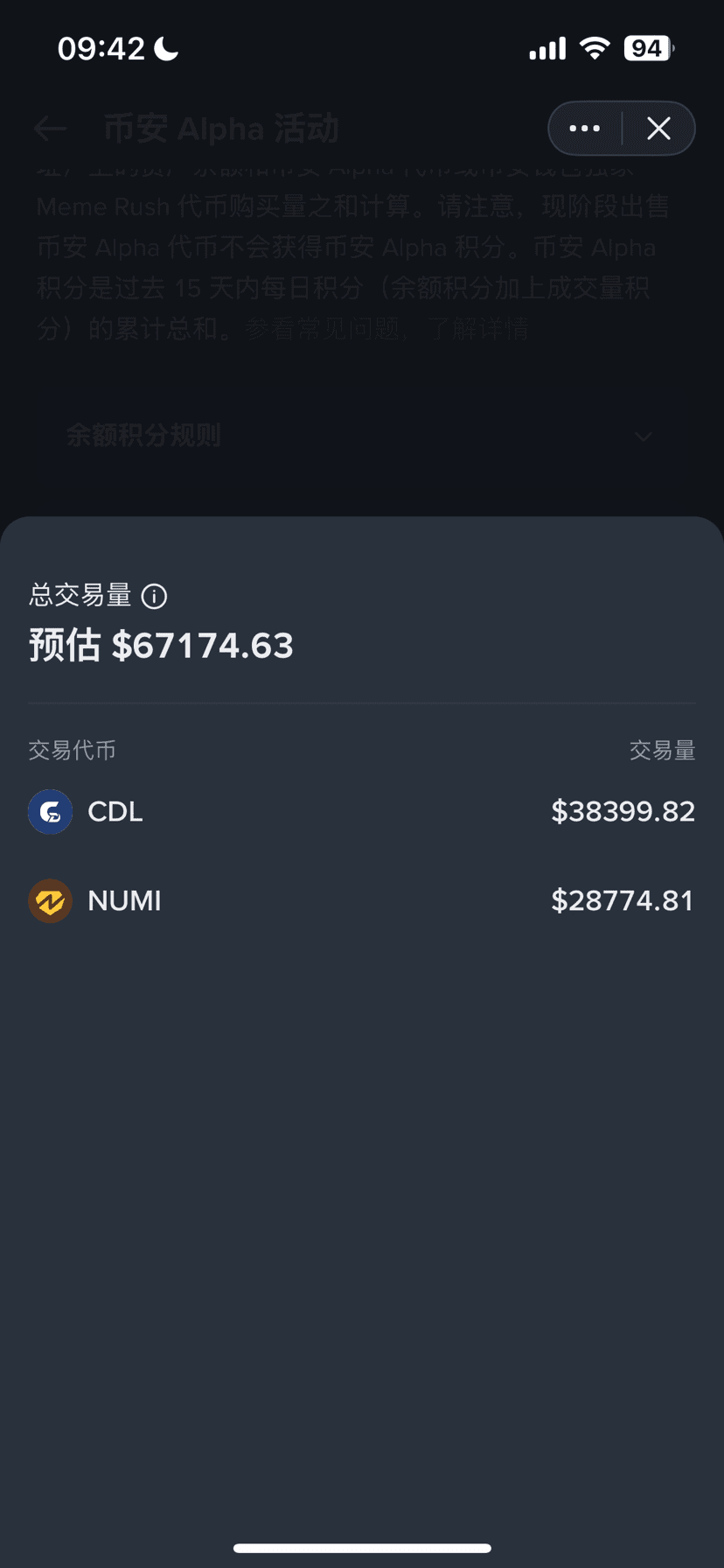Image resolution: width=724 pixels, height=1568 pixels.
Task: Close the Binance Alpha mini-program
Action: 658,129
